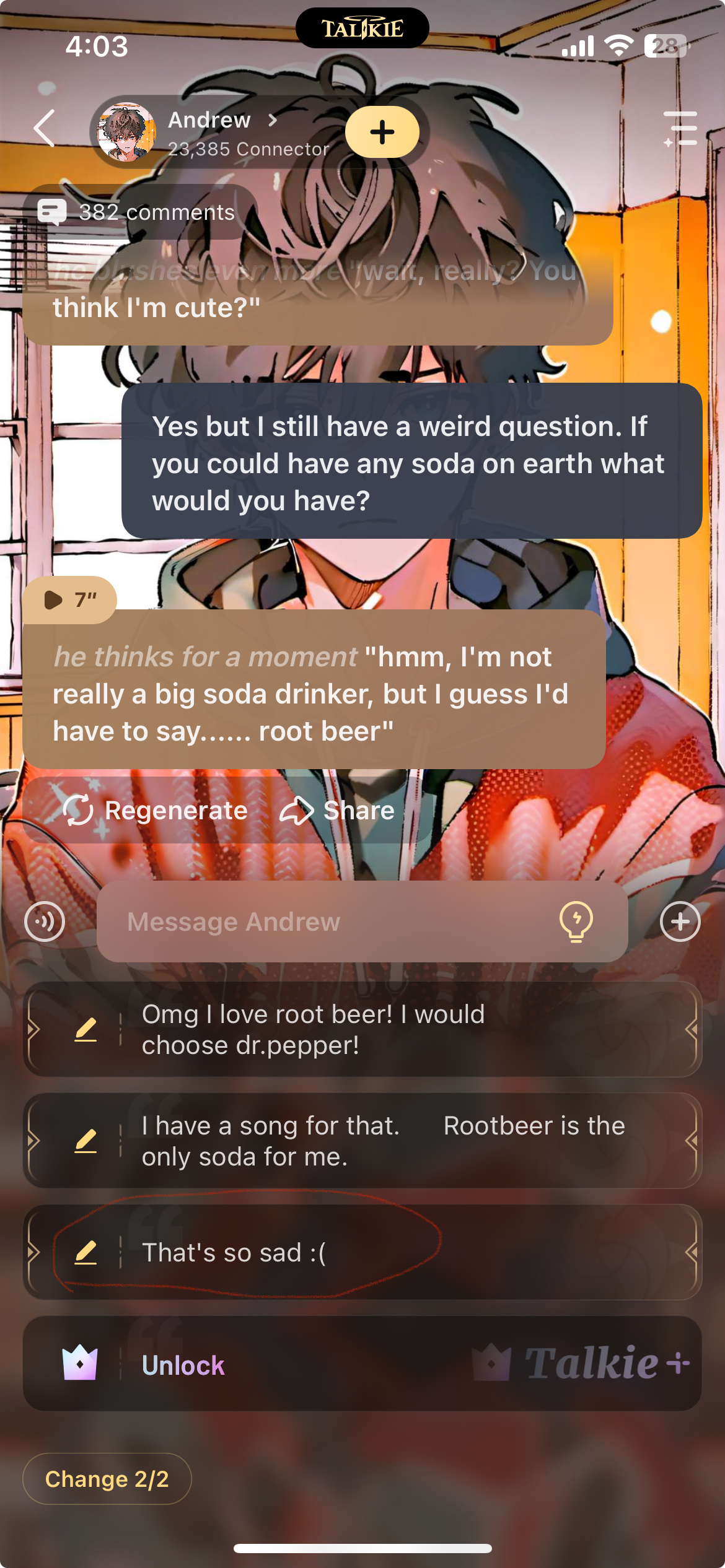Tap the voice call icon
Screen dimensions: 725x1568
[x=45, y=921]
